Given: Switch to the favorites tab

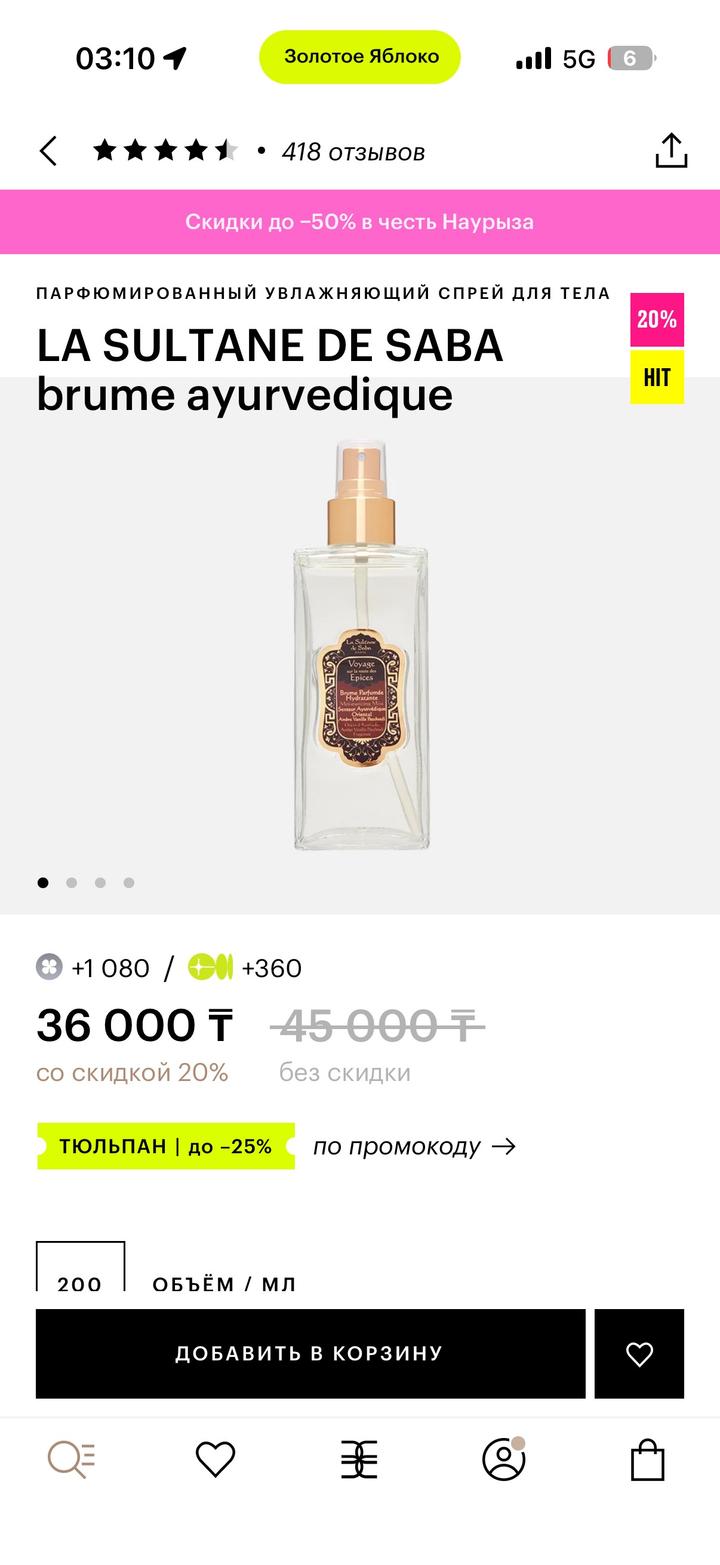Looking at the screenshot, I should (x=215, y=1460).
